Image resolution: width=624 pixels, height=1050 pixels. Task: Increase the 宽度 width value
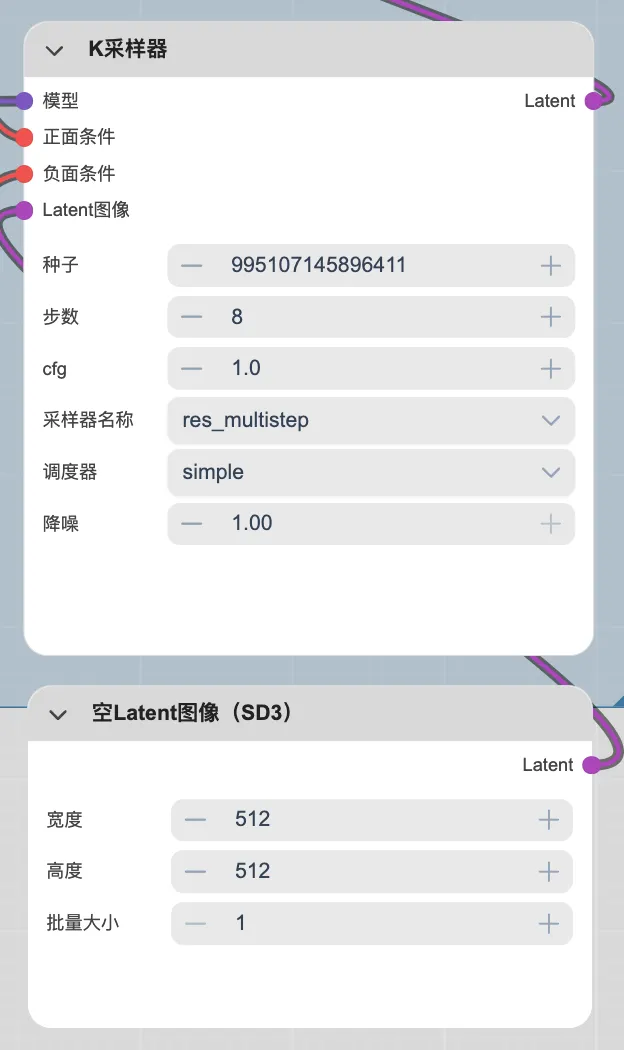click(x=548, y=819)
